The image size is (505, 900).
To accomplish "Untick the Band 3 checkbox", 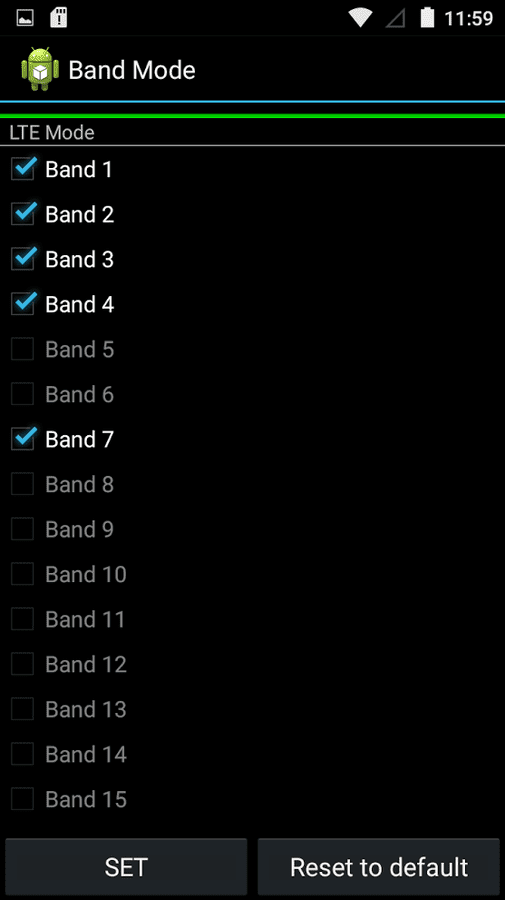I will tap(22, 258).
